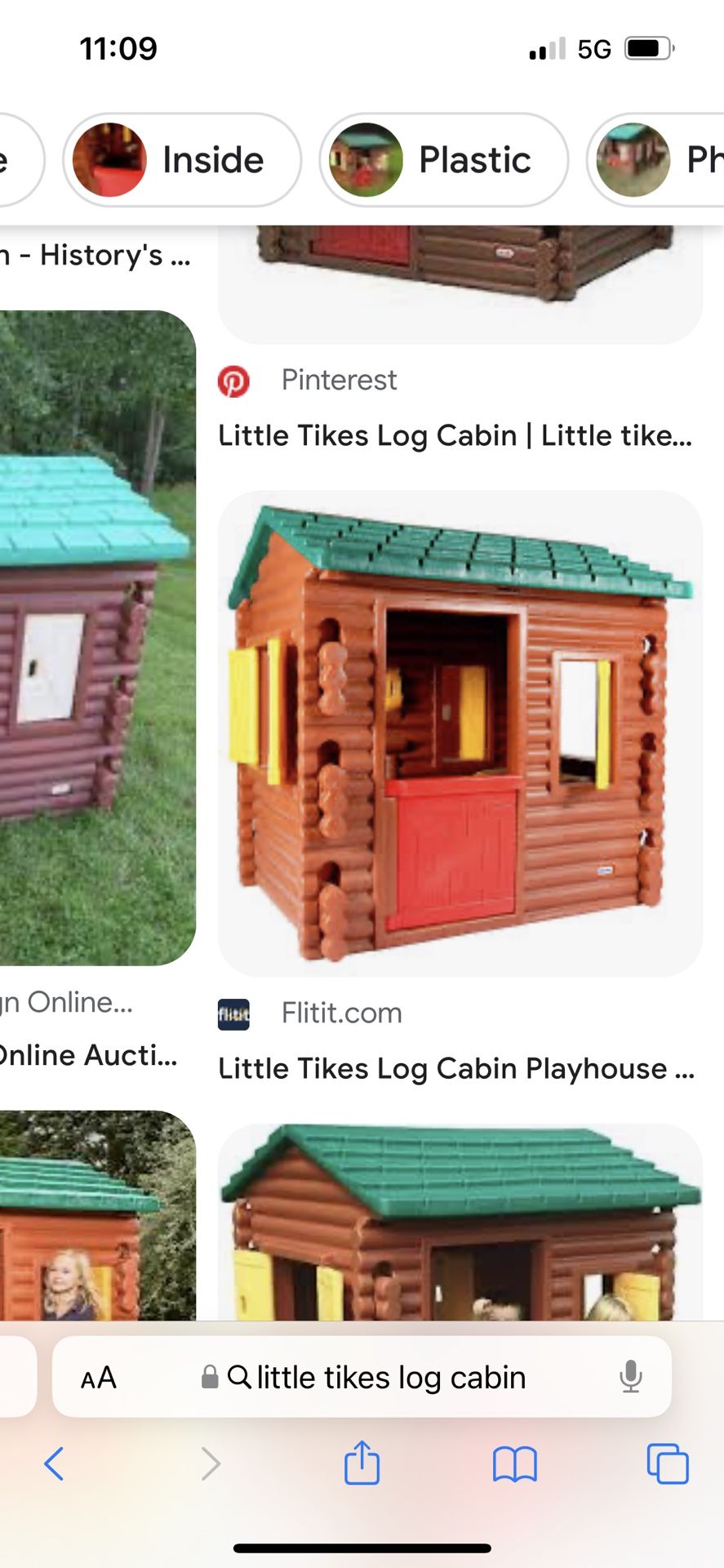Open the Pinterest Little Tikes Log Cabin result

pos(455,435)
